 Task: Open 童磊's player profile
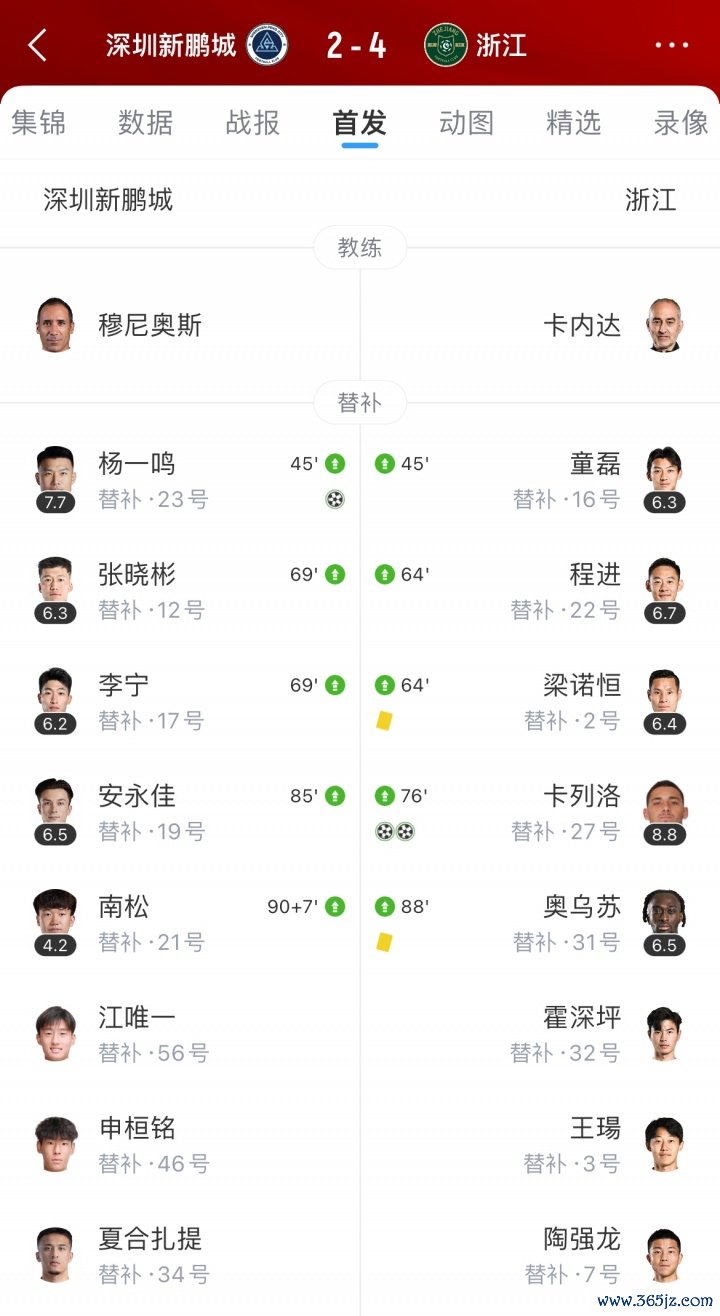coord(595,465)
